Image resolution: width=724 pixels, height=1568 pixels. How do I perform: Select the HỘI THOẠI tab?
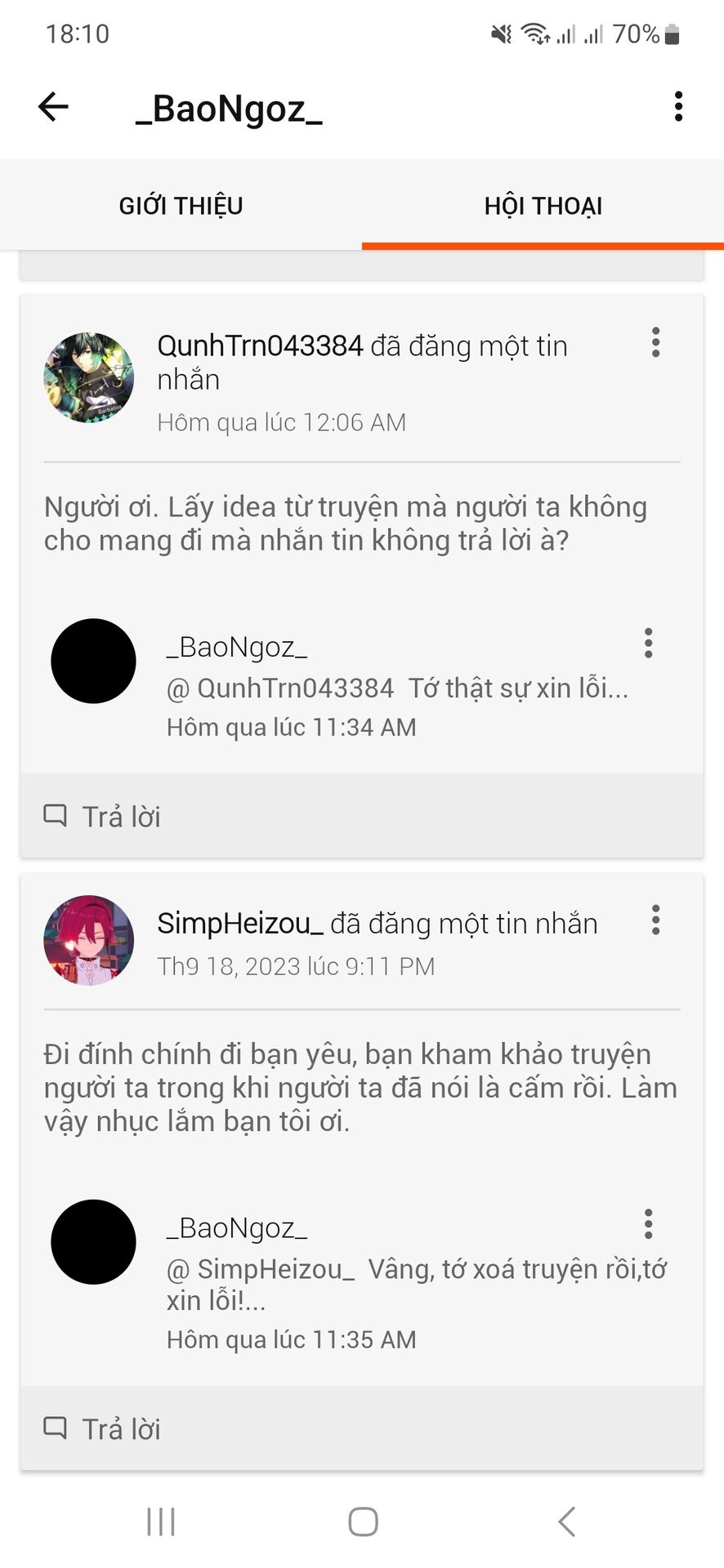pos(543,206)
